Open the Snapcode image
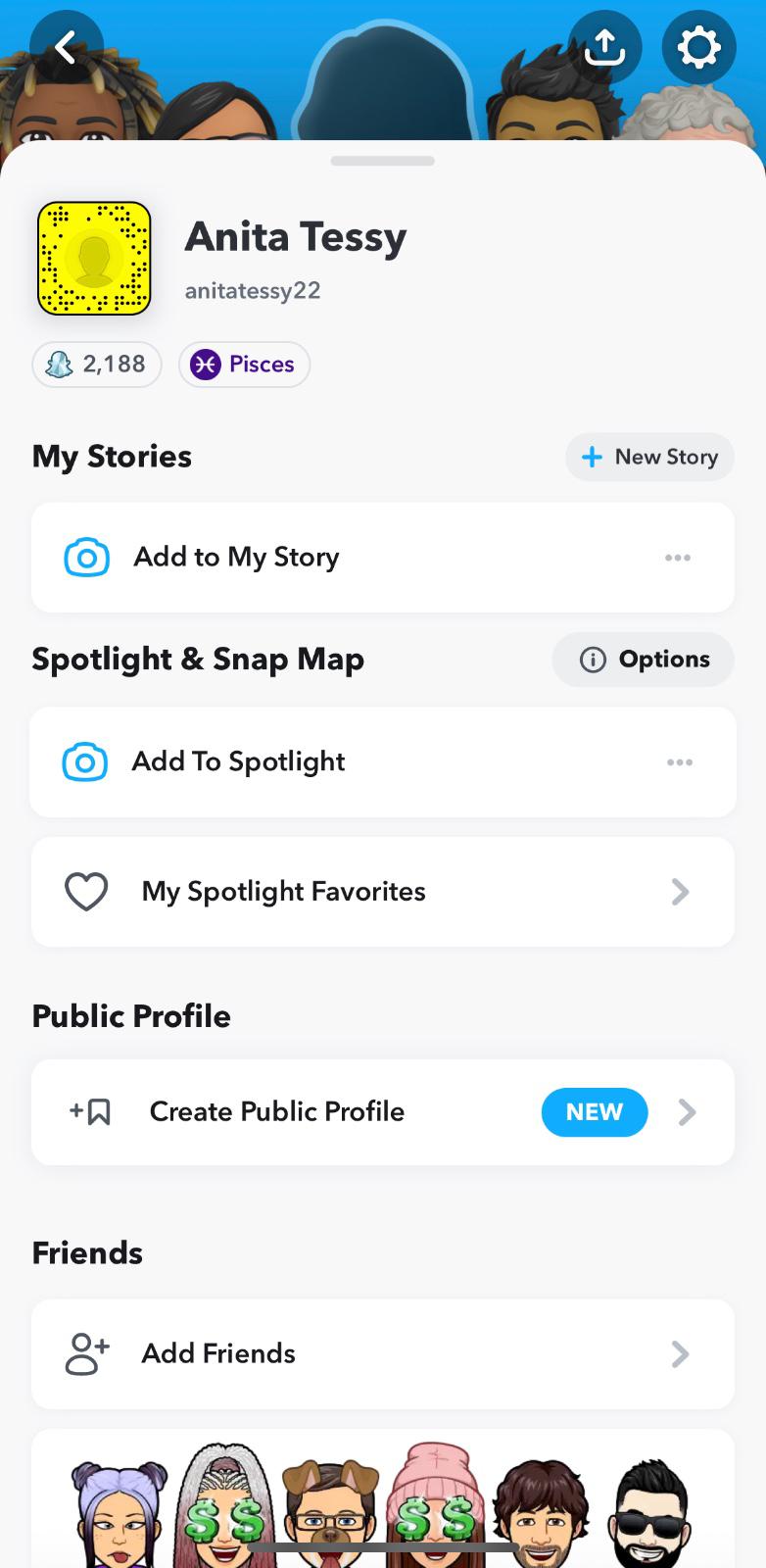The image size is (766, 1568). tap(94, 259)
